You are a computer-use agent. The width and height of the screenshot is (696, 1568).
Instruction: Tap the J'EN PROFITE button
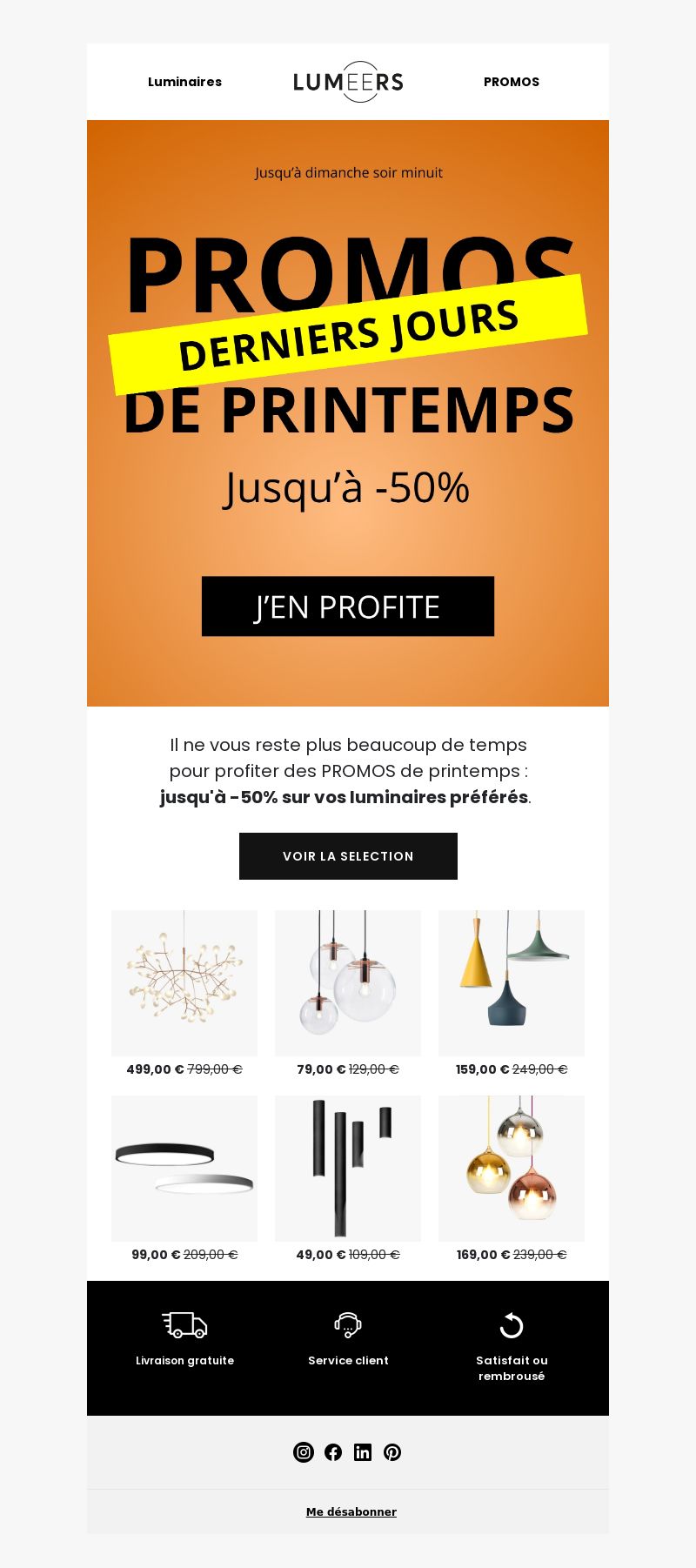(x=348, y=606)
